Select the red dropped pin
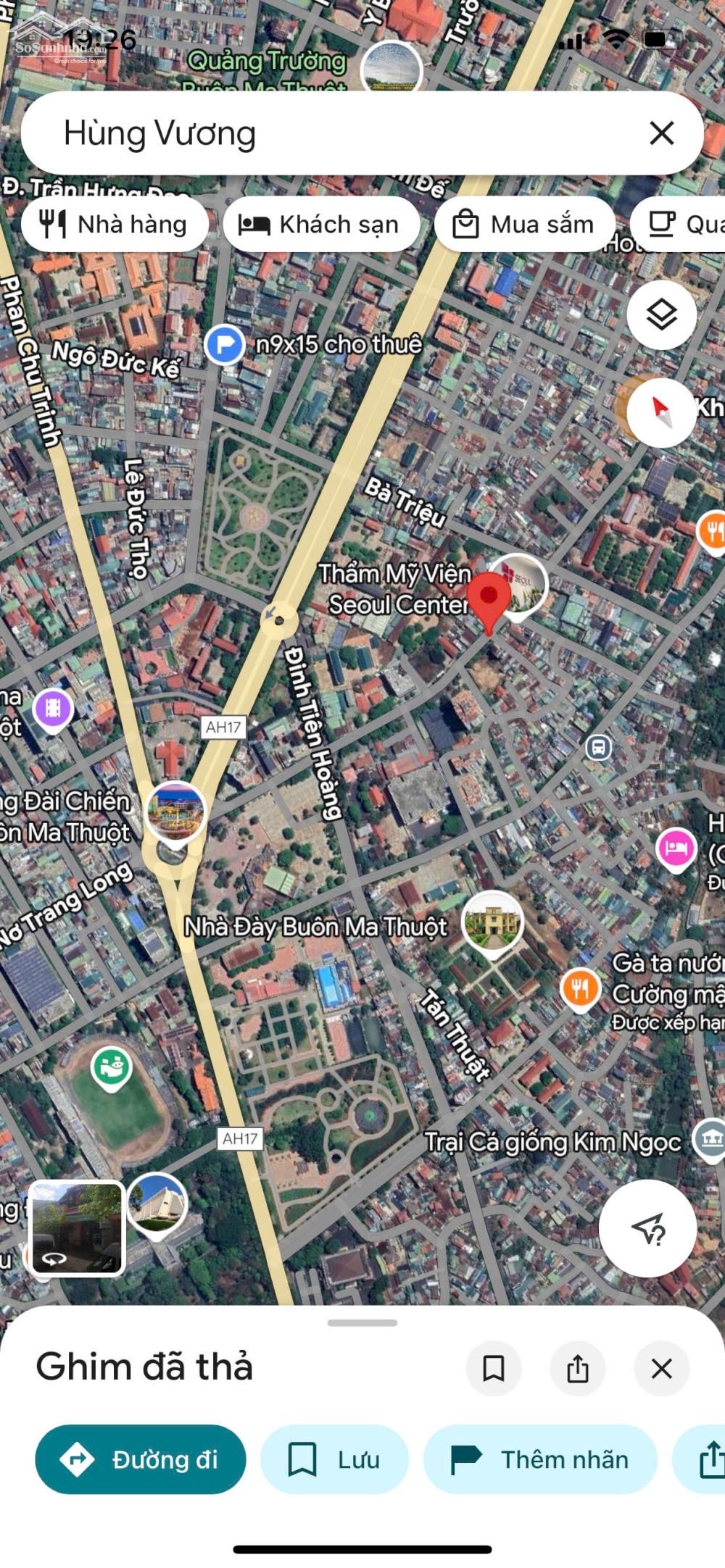This screenshot has width=725, height=1568. click(x=489, y=599)
